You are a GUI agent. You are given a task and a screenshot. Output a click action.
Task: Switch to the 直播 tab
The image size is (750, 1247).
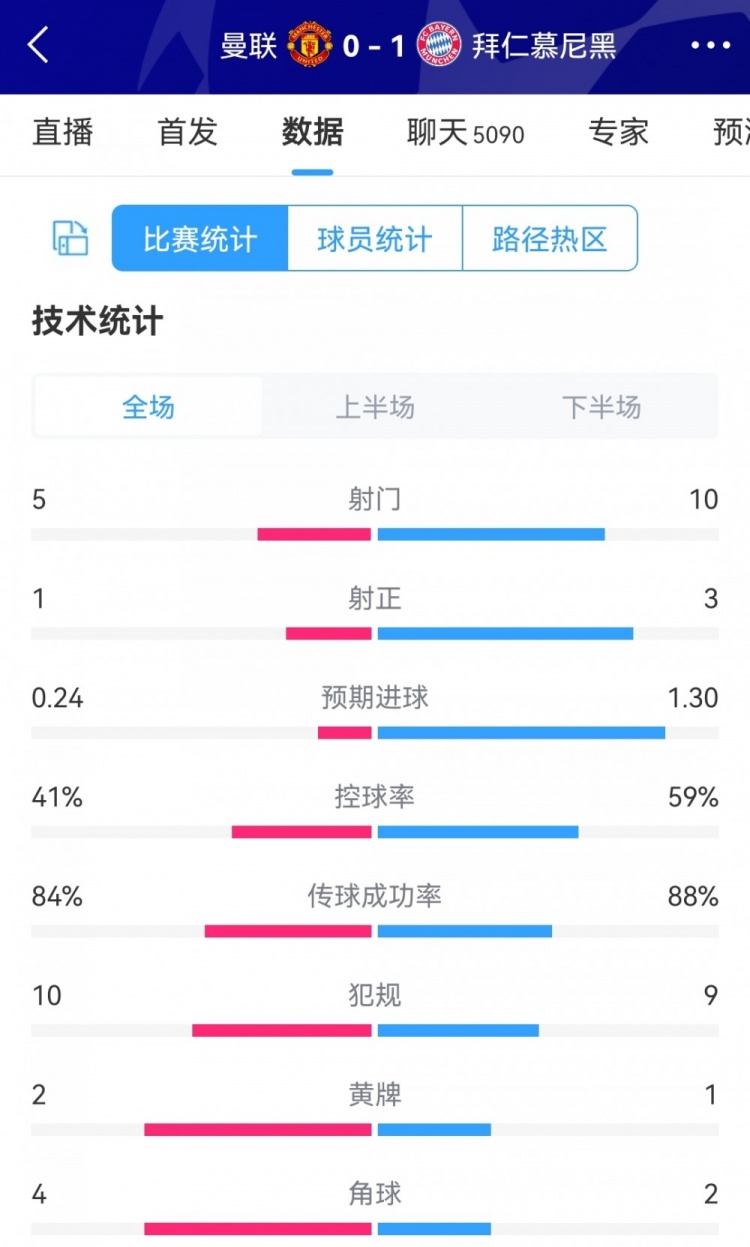click(62, 131)
